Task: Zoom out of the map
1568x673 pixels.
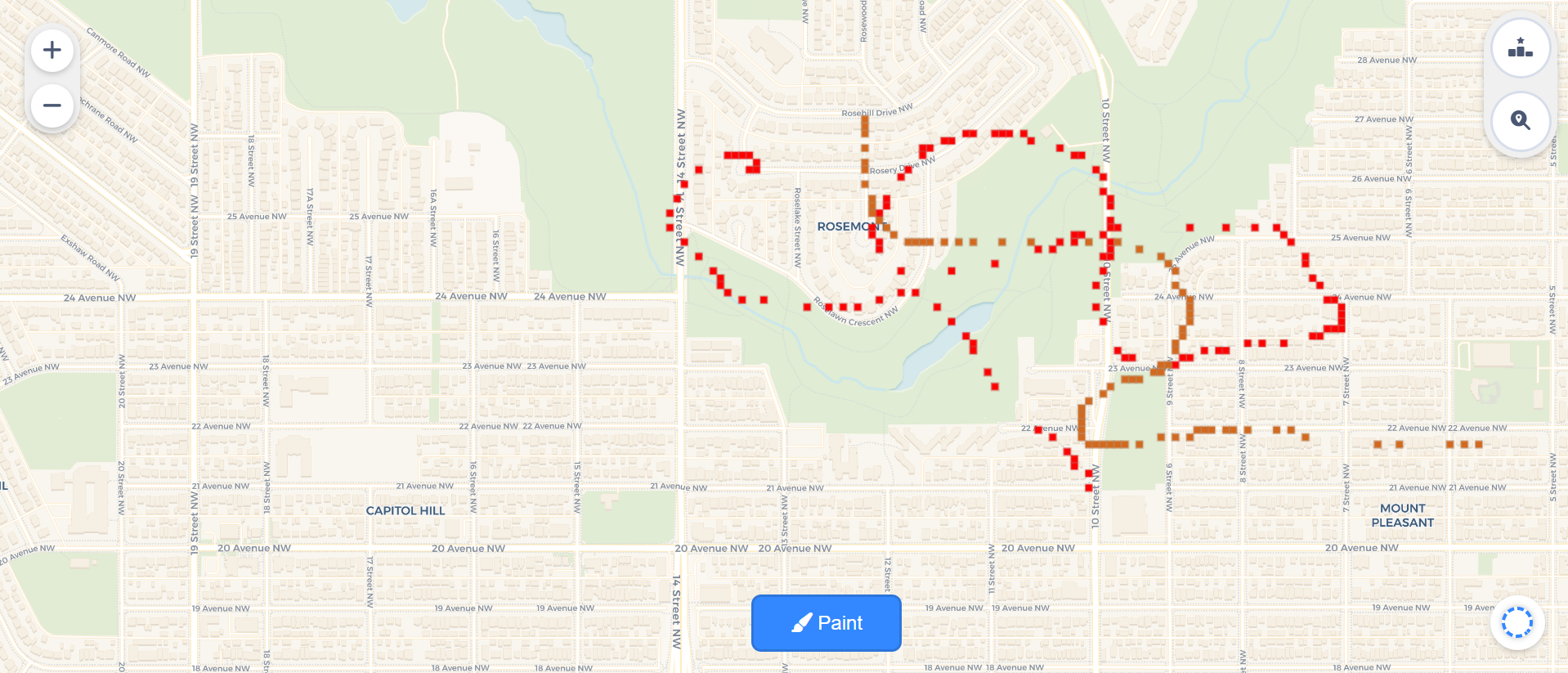Action: click(x=52, y=105)
